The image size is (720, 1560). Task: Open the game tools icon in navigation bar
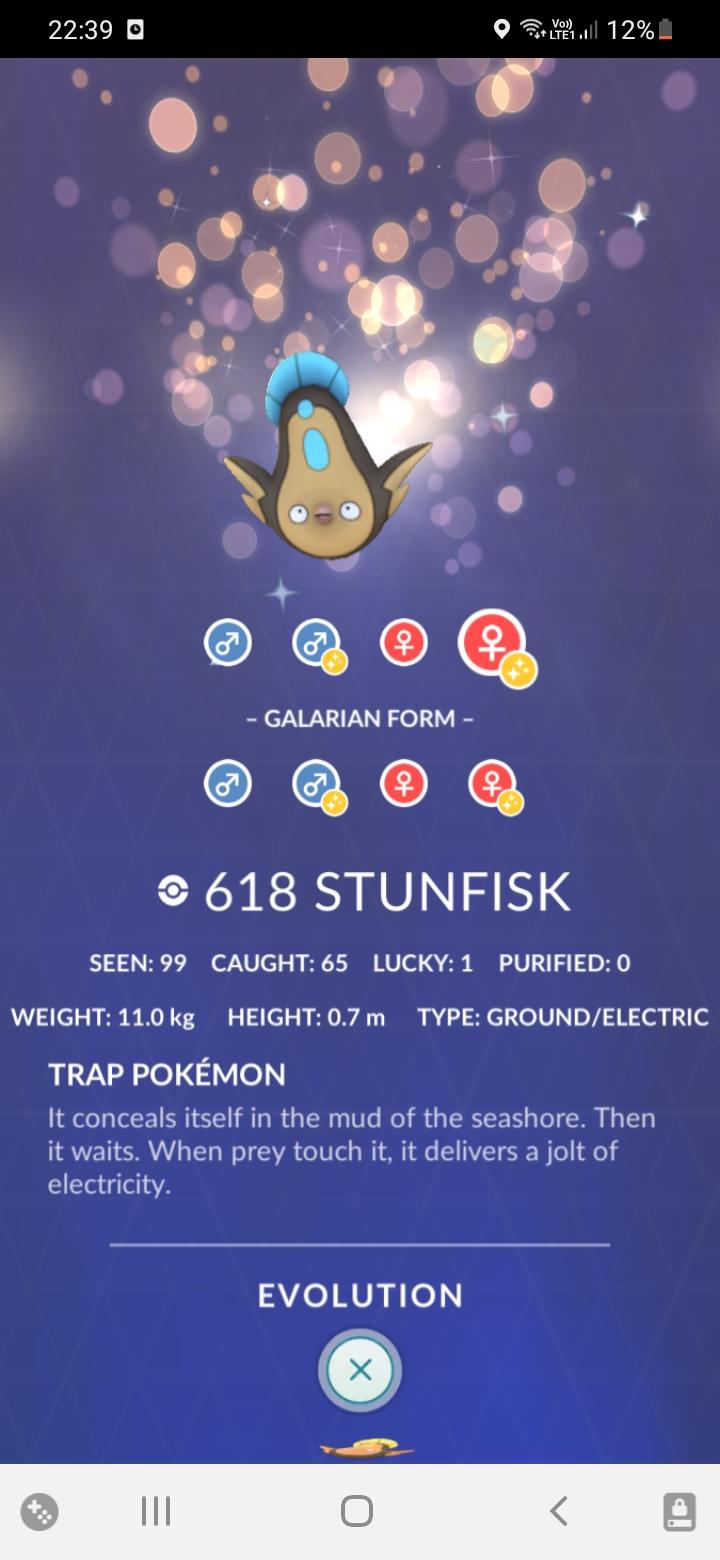click(x=40, y=1511)
